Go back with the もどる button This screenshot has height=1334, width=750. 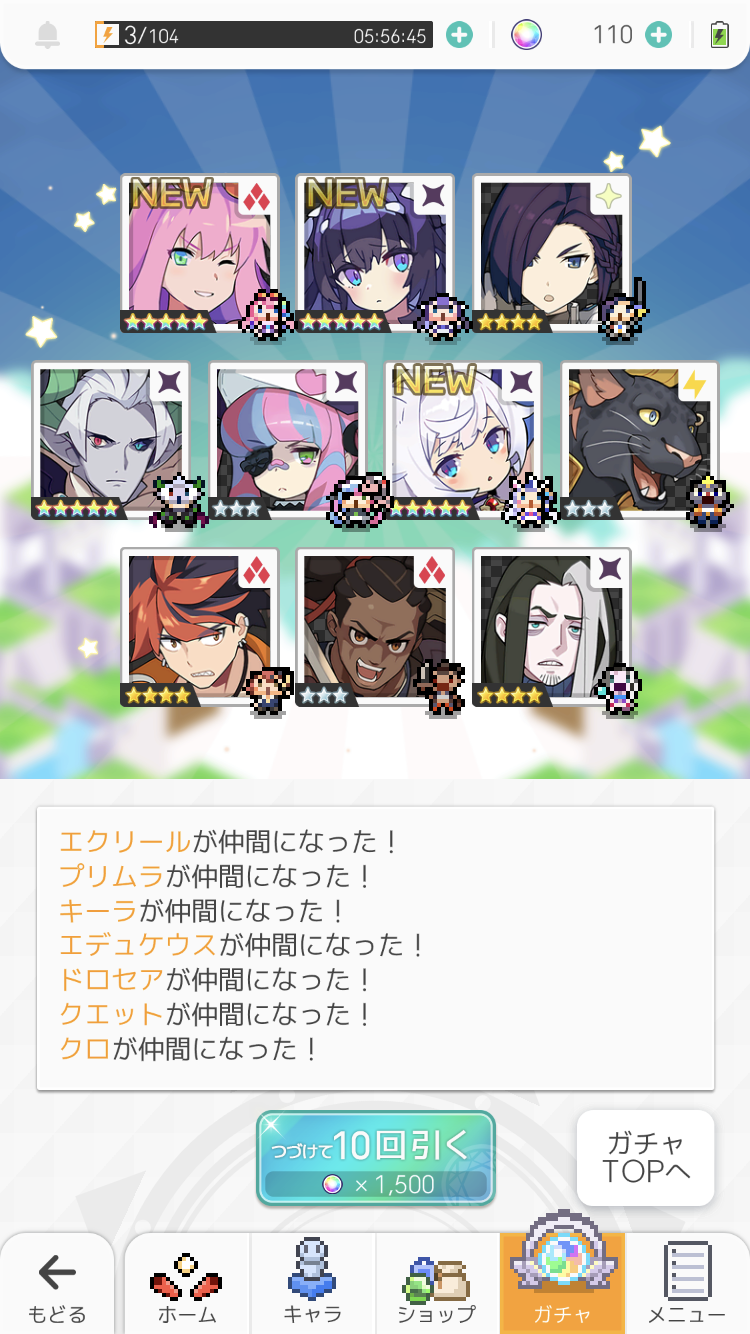click(x=57, y=1286)
